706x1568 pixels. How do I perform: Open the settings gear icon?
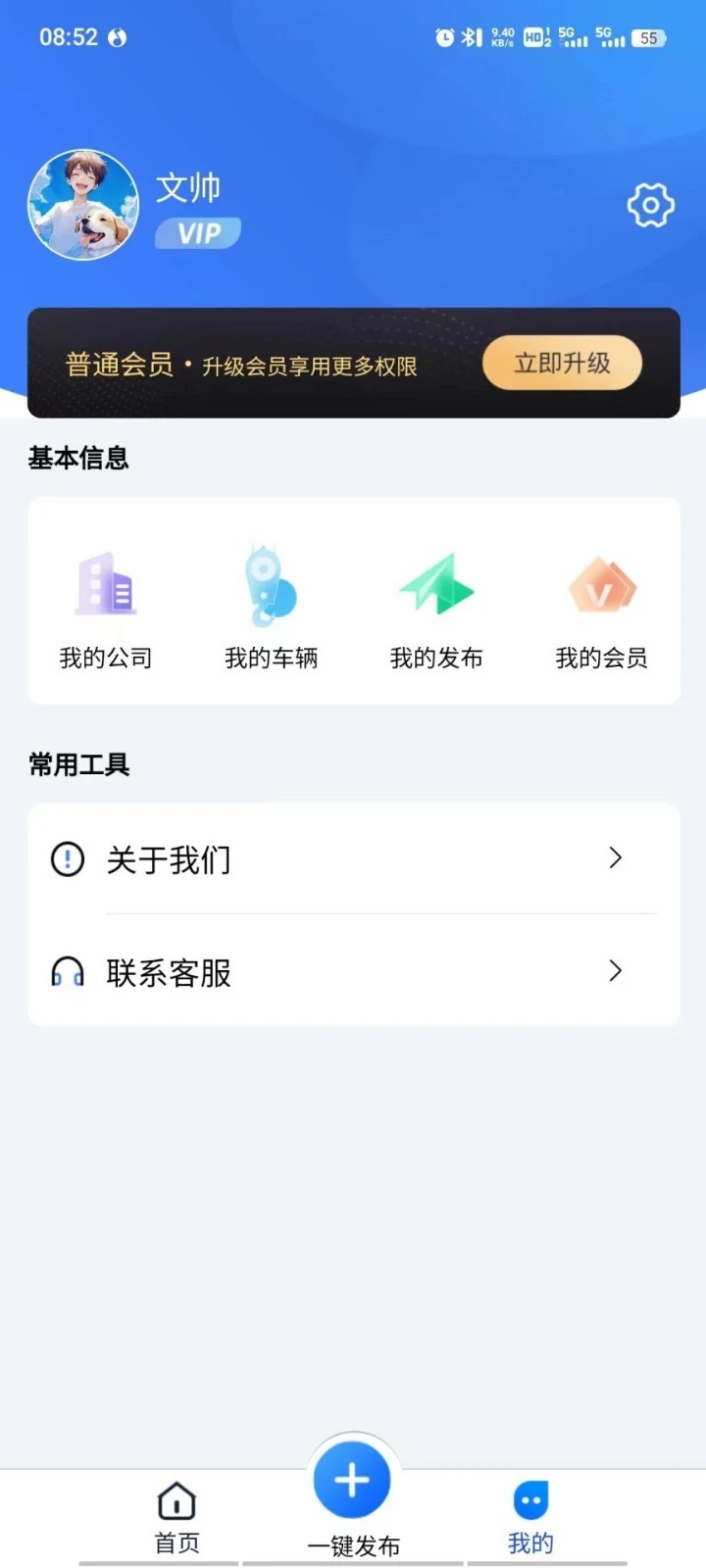click(x=649, y=205)
